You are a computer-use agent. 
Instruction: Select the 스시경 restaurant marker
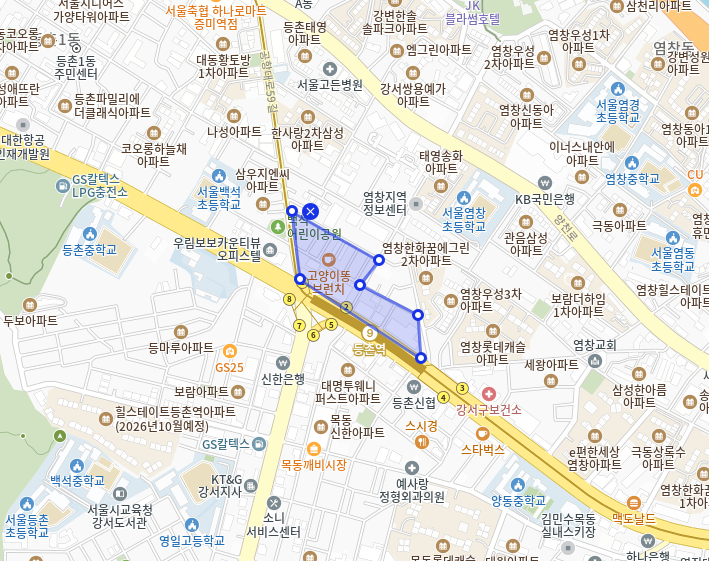(421, 410)
